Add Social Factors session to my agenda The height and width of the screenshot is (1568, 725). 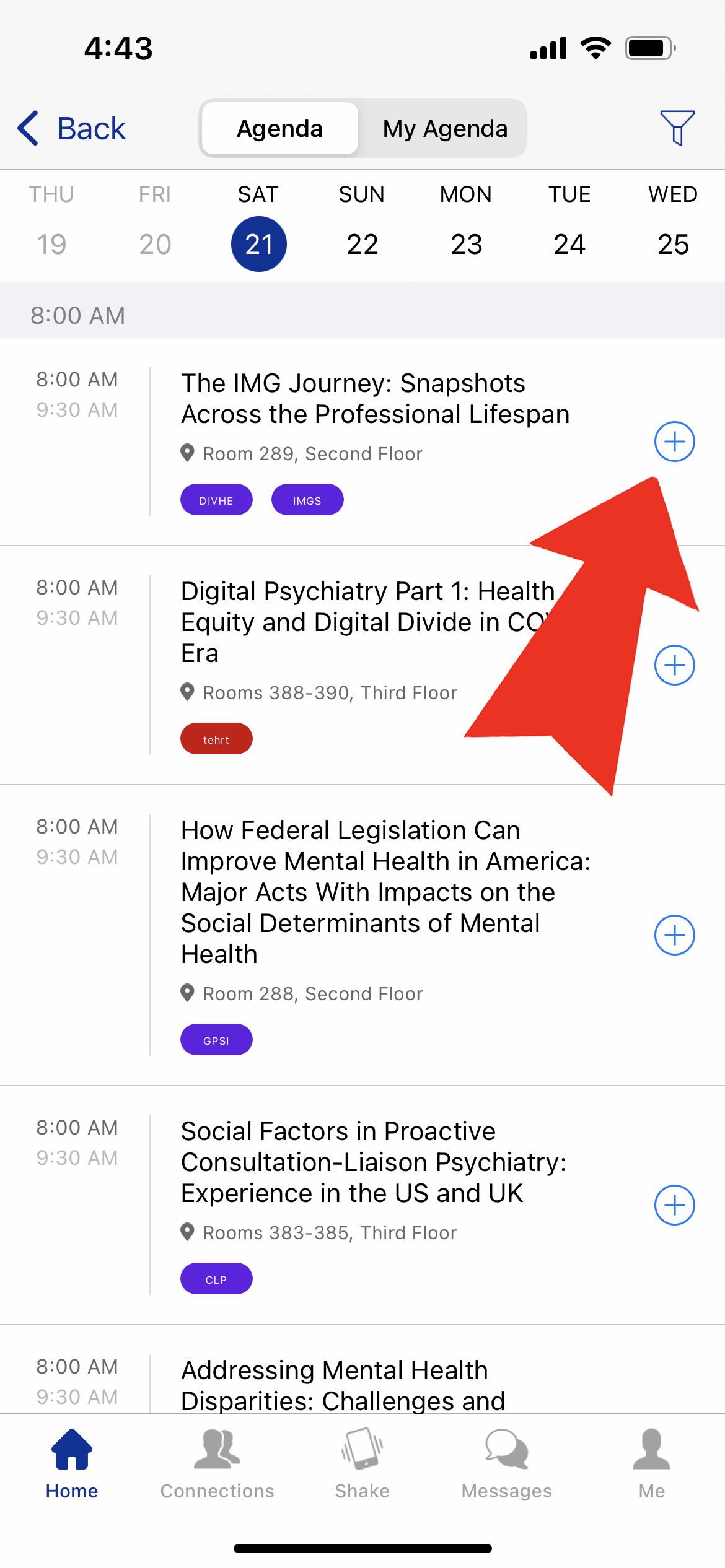[x=674, y=1205]
